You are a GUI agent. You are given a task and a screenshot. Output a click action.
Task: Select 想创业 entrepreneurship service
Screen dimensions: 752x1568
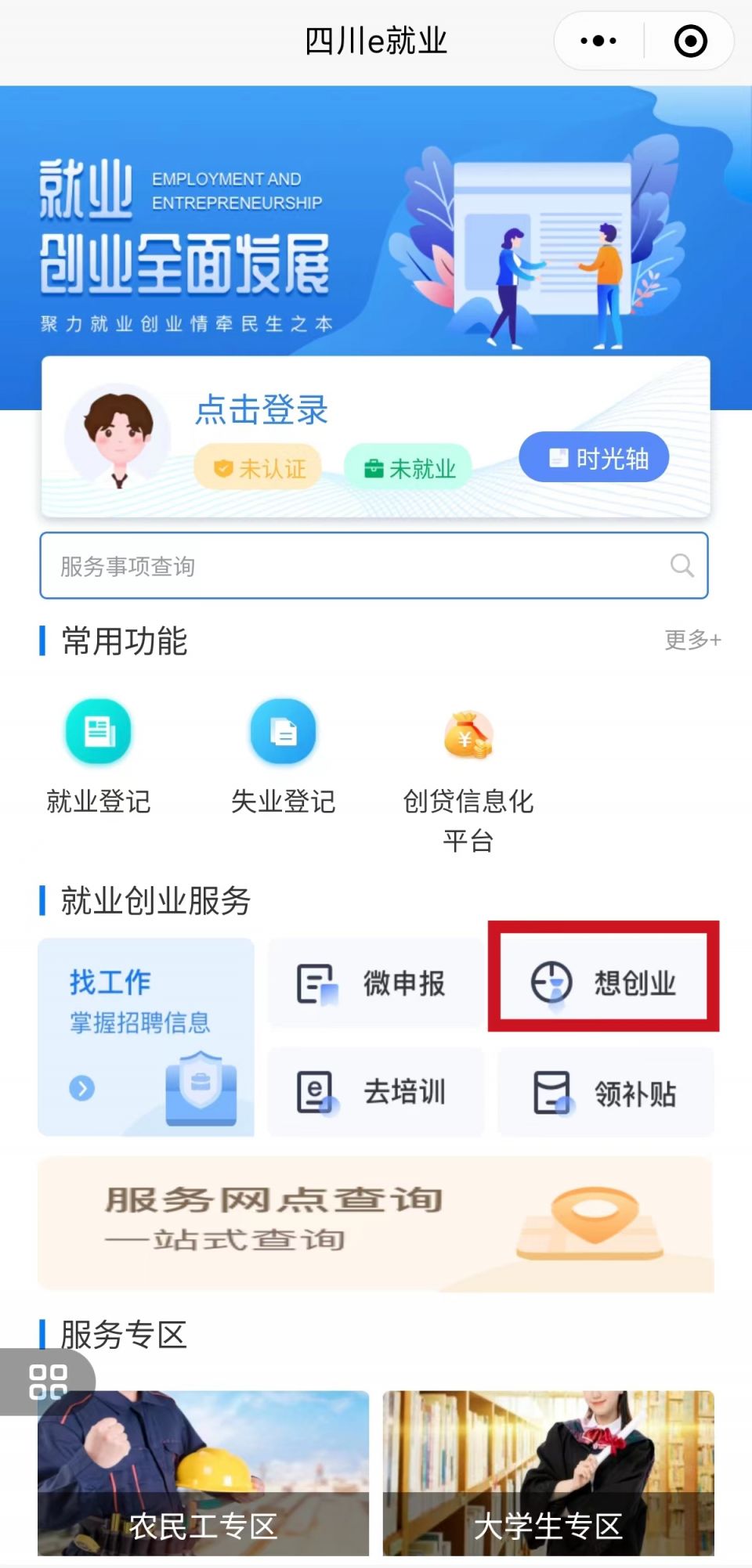click(604, 982)
